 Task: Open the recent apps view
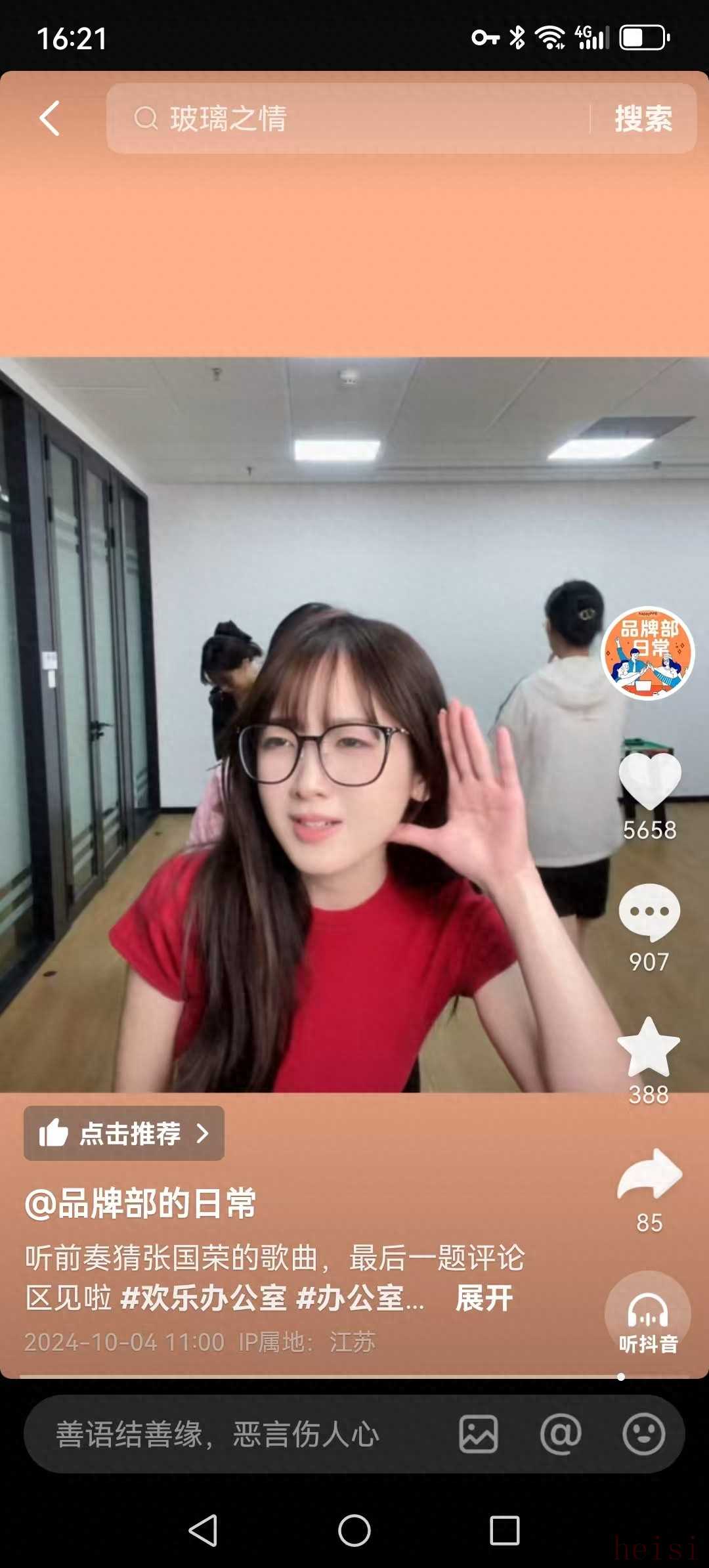(504, 1531)
